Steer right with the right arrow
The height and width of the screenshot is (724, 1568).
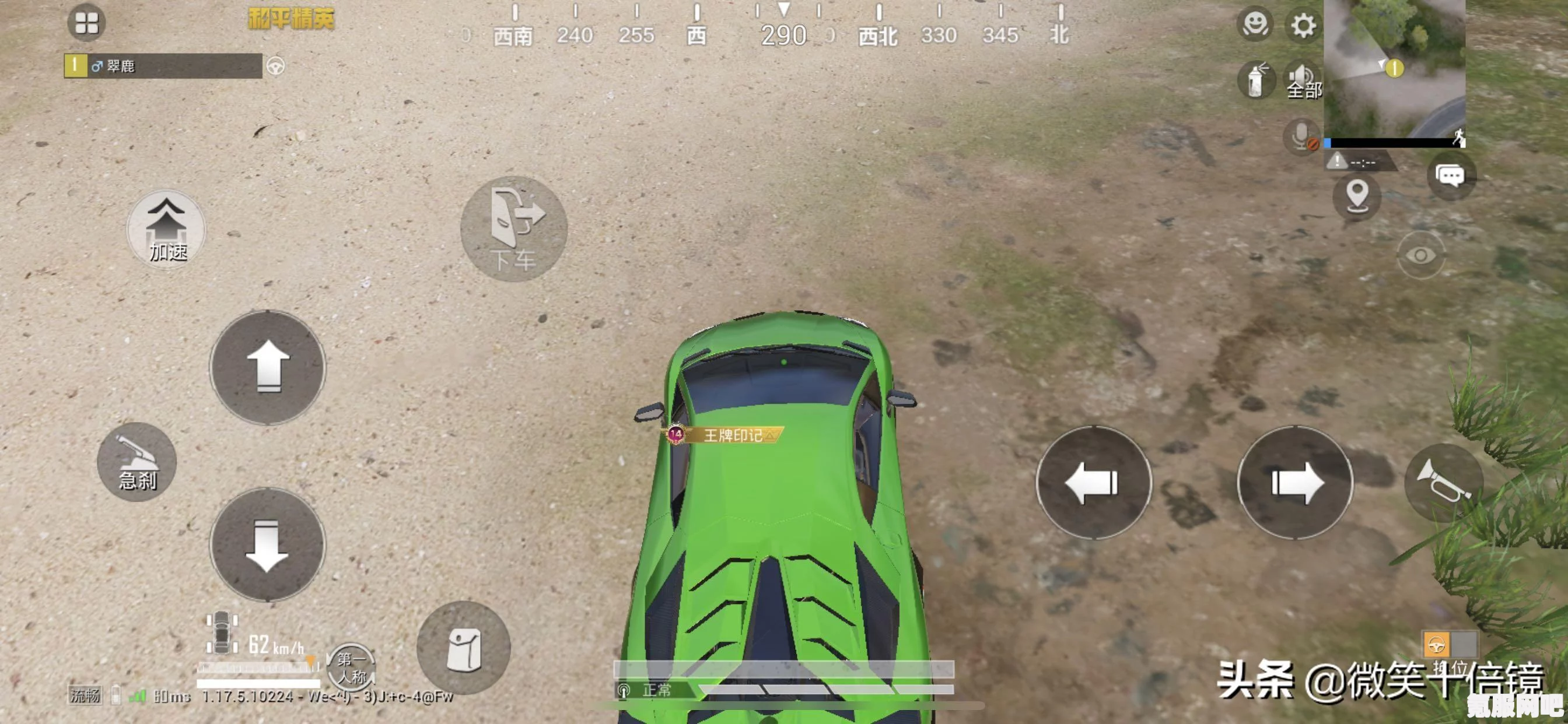click(x=1296, y=483)
